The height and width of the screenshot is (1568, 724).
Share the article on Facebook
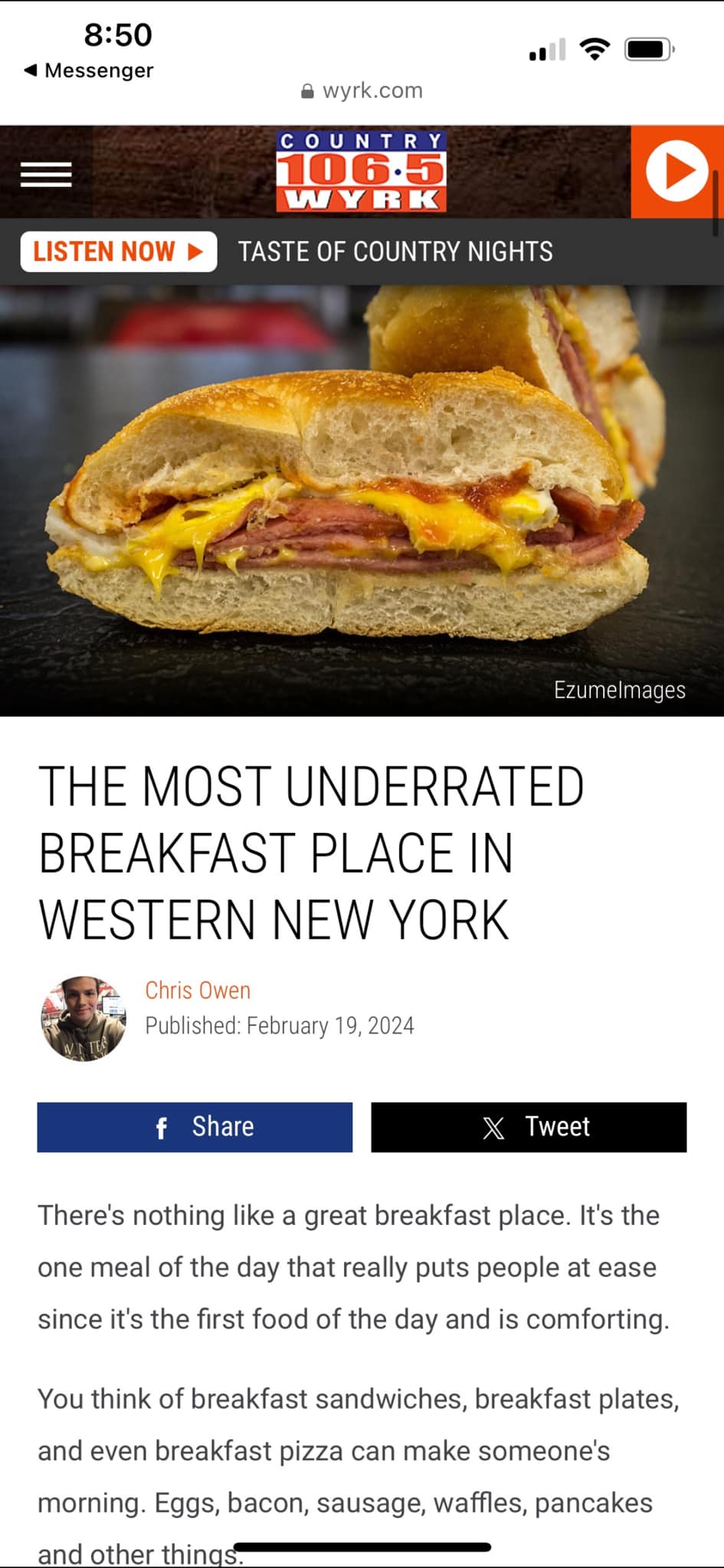point(195,1127)
